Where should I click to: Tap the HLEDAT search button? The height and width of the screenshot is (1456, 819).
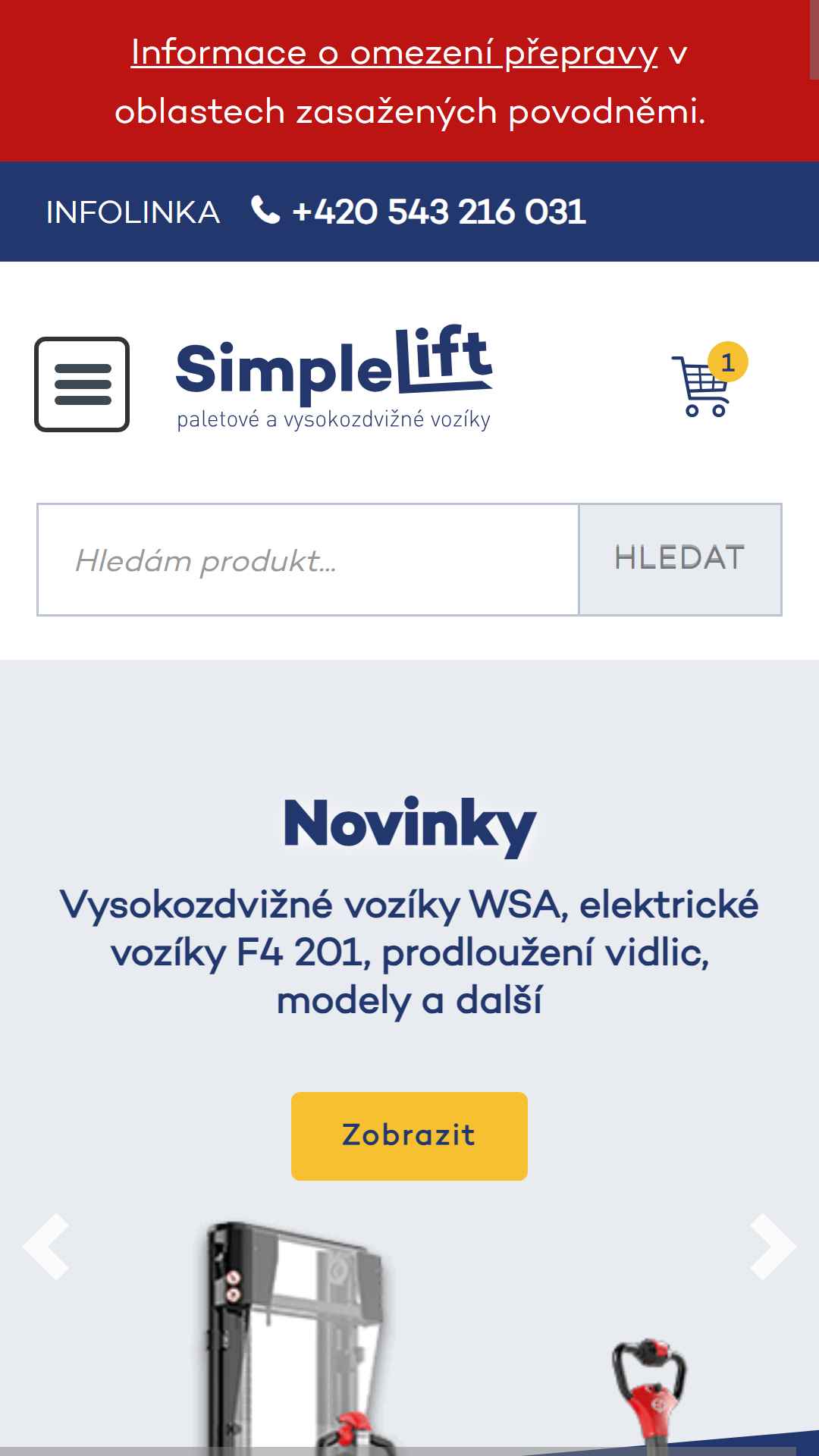tap(679, 560)
